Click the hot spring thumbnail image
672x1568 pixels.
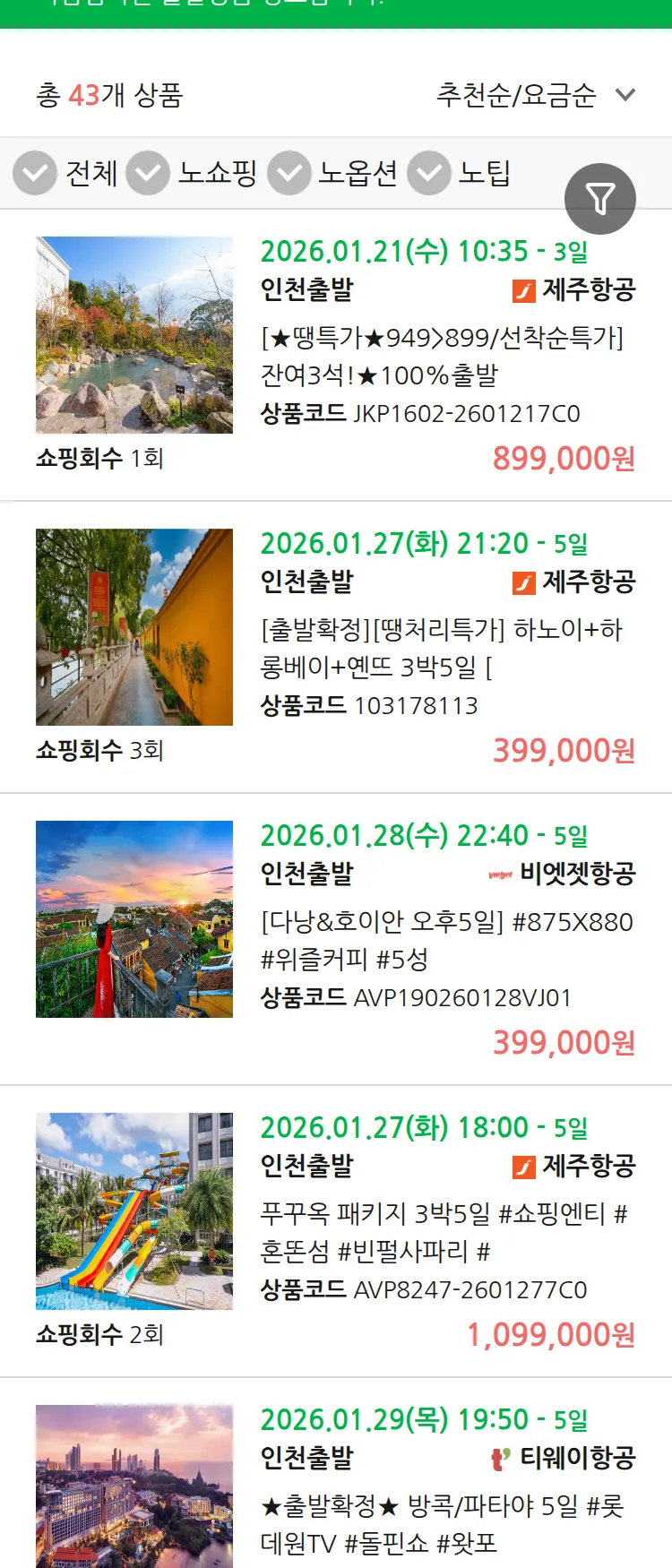point(134,335)
